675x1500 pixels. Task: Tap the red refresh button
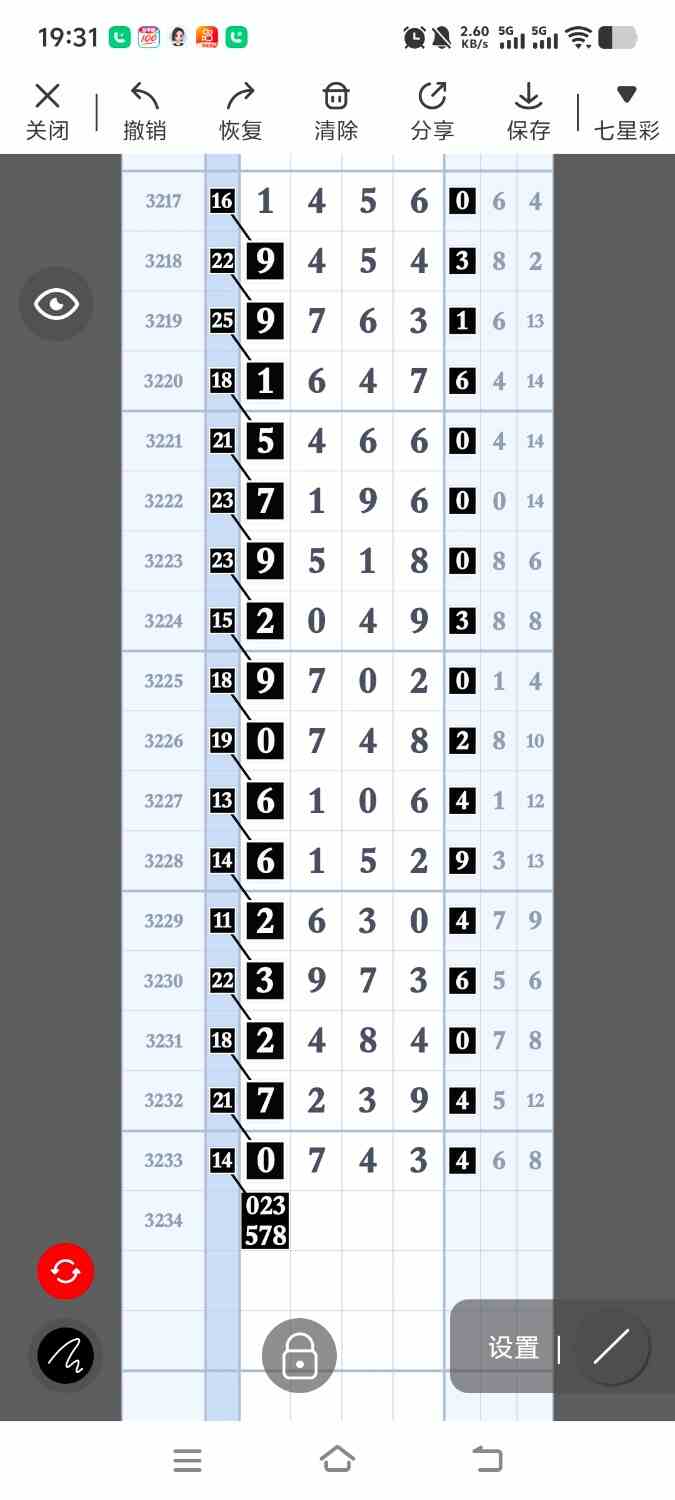coord(65,1271)
